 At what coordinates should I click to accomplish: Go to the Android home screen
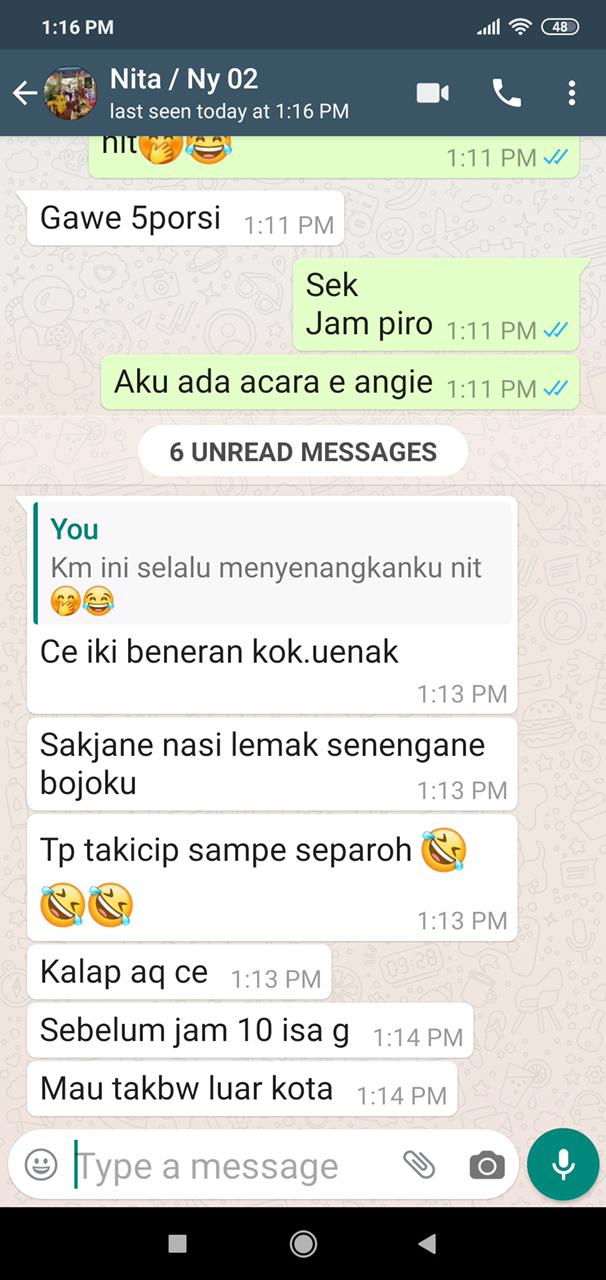303,1243
